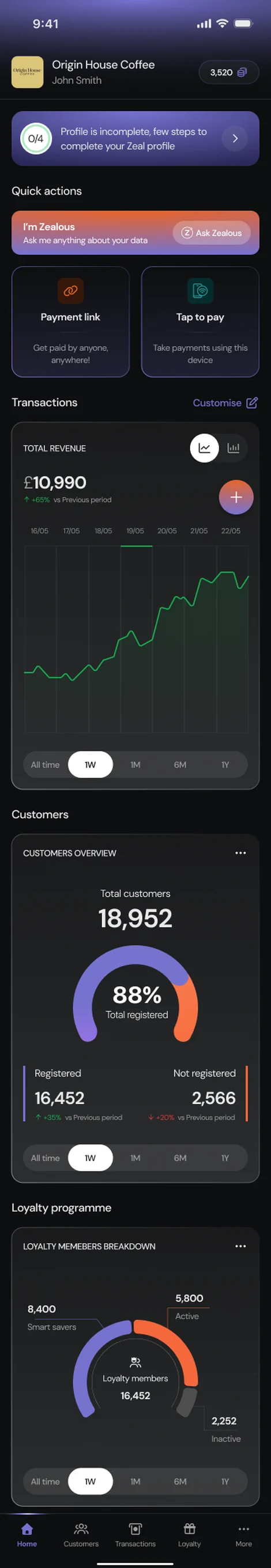Switch to the Customers tab in bottom bar
Screen dimensions: 271x1568
click(x=81, y=1535)
